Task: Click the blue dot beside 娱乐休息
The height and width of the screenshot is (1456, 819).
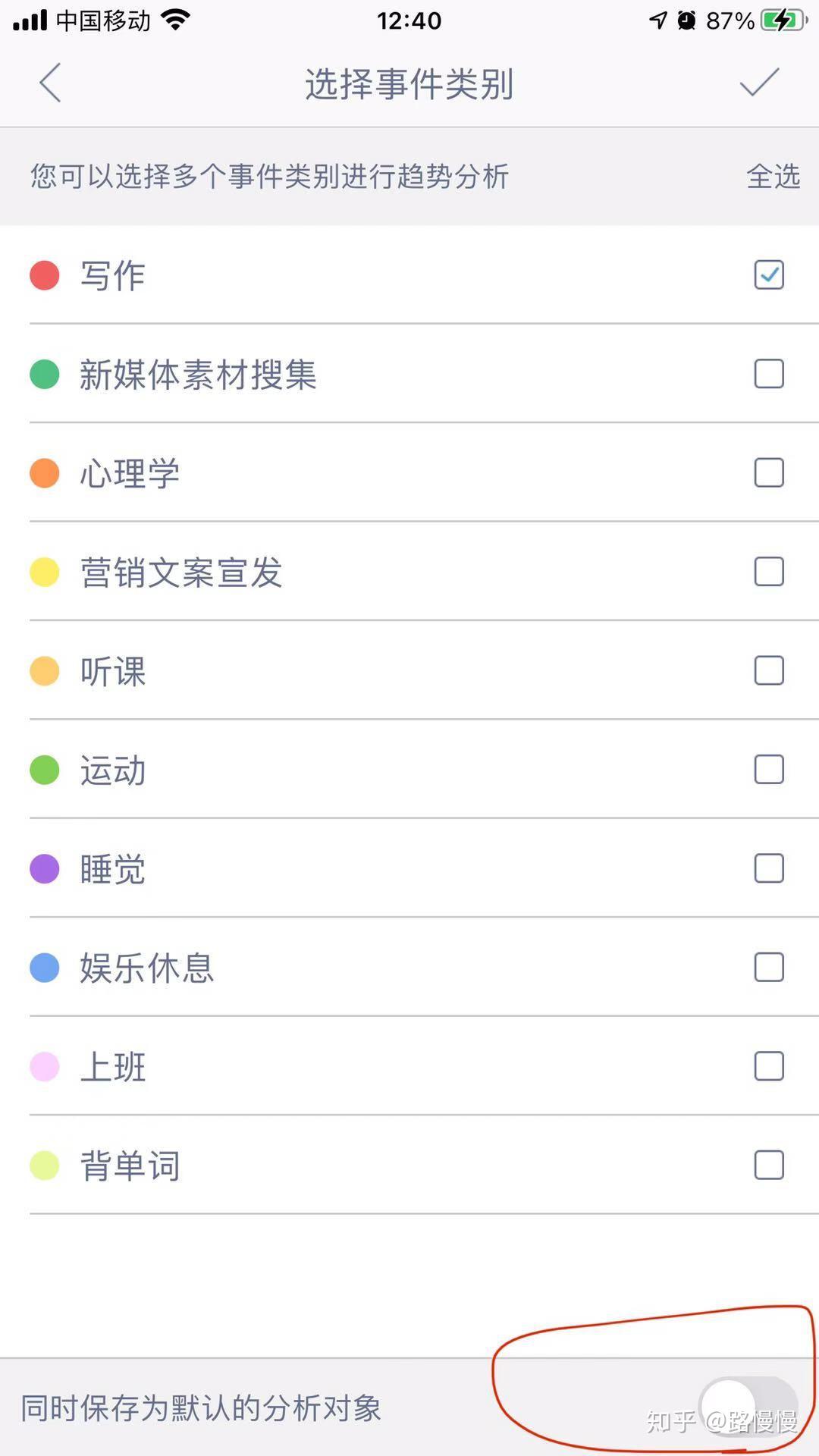Action: (45, 966)
